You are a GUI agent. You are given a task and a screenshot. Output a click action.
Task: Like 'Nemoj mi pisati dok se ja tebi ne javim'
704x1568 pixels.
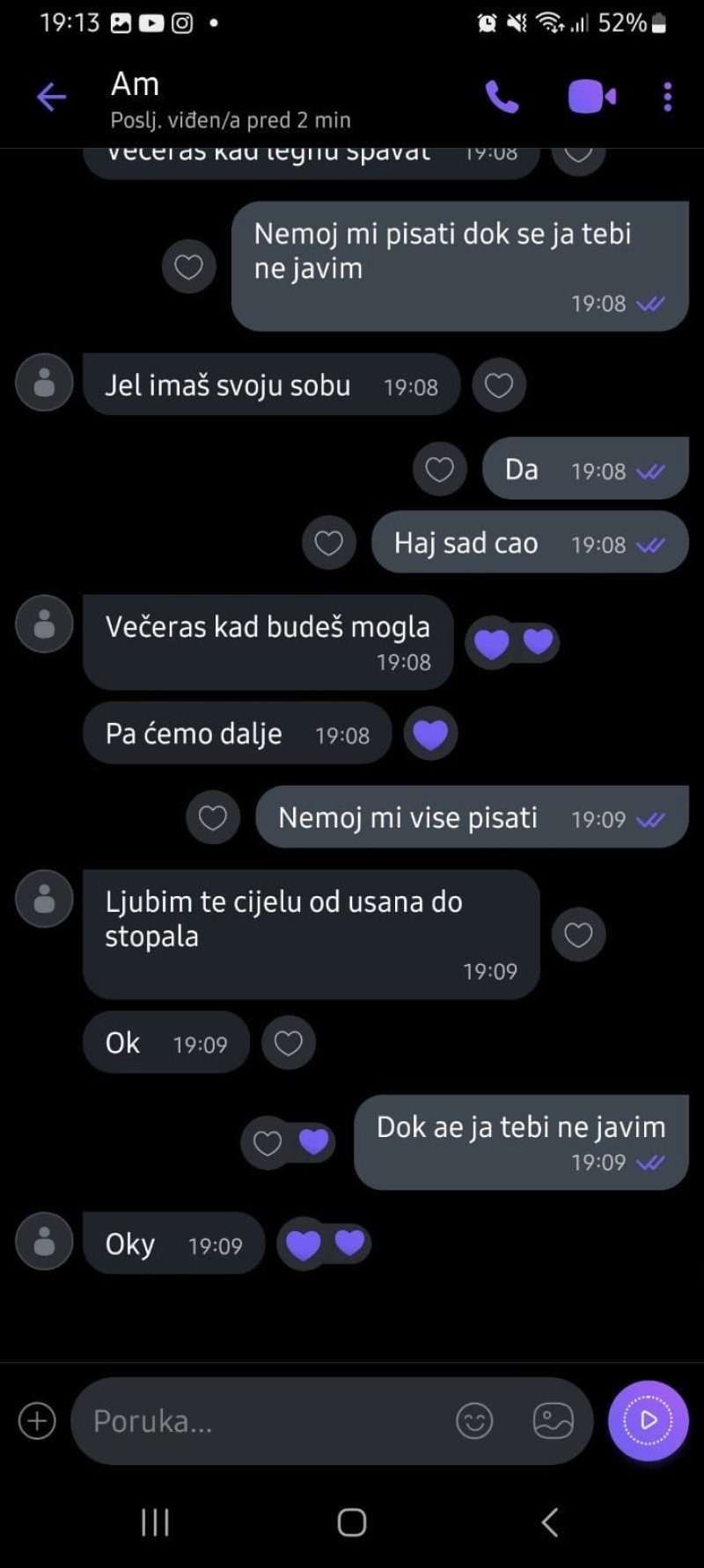(188, 266)
